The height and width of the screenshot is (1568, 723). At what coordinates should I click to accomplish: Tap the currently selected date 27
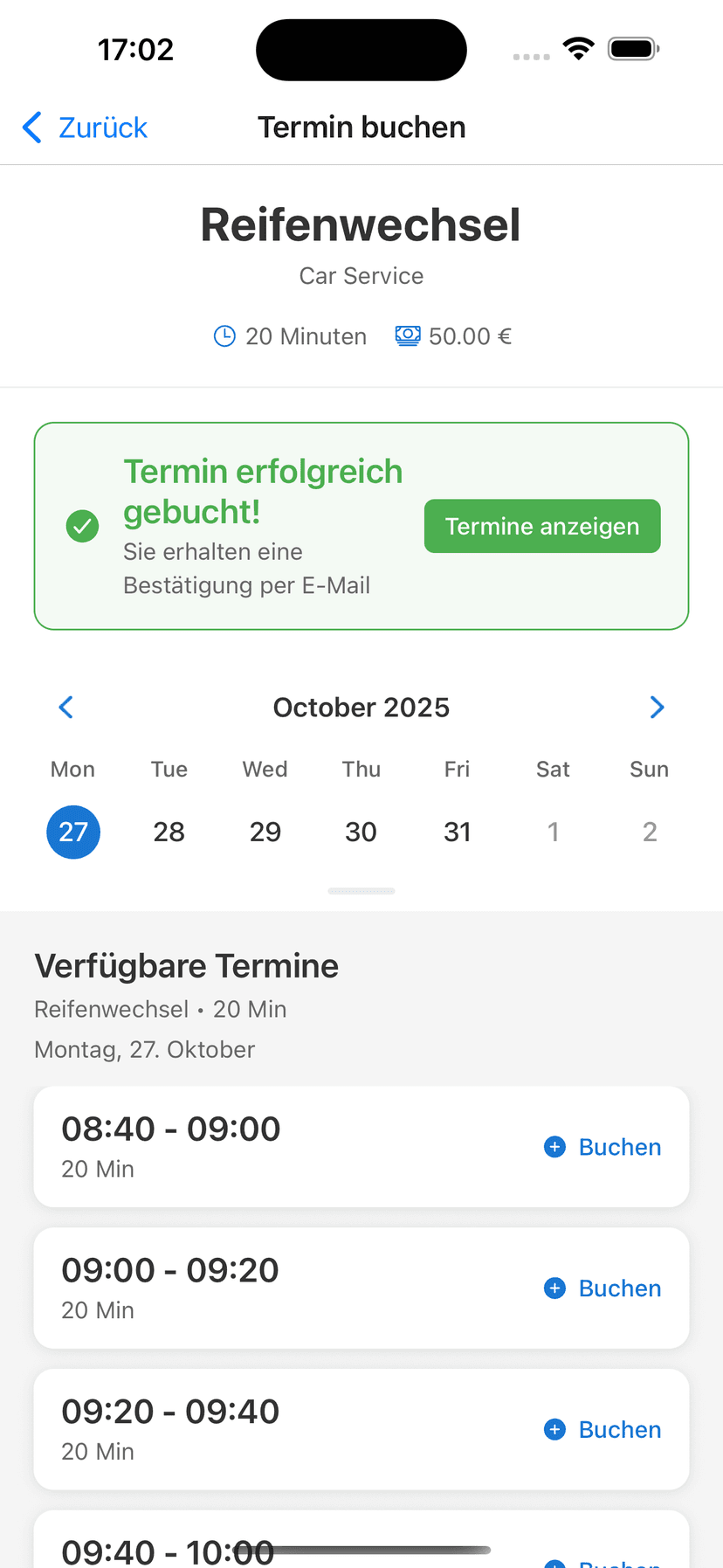coord(72,832)
